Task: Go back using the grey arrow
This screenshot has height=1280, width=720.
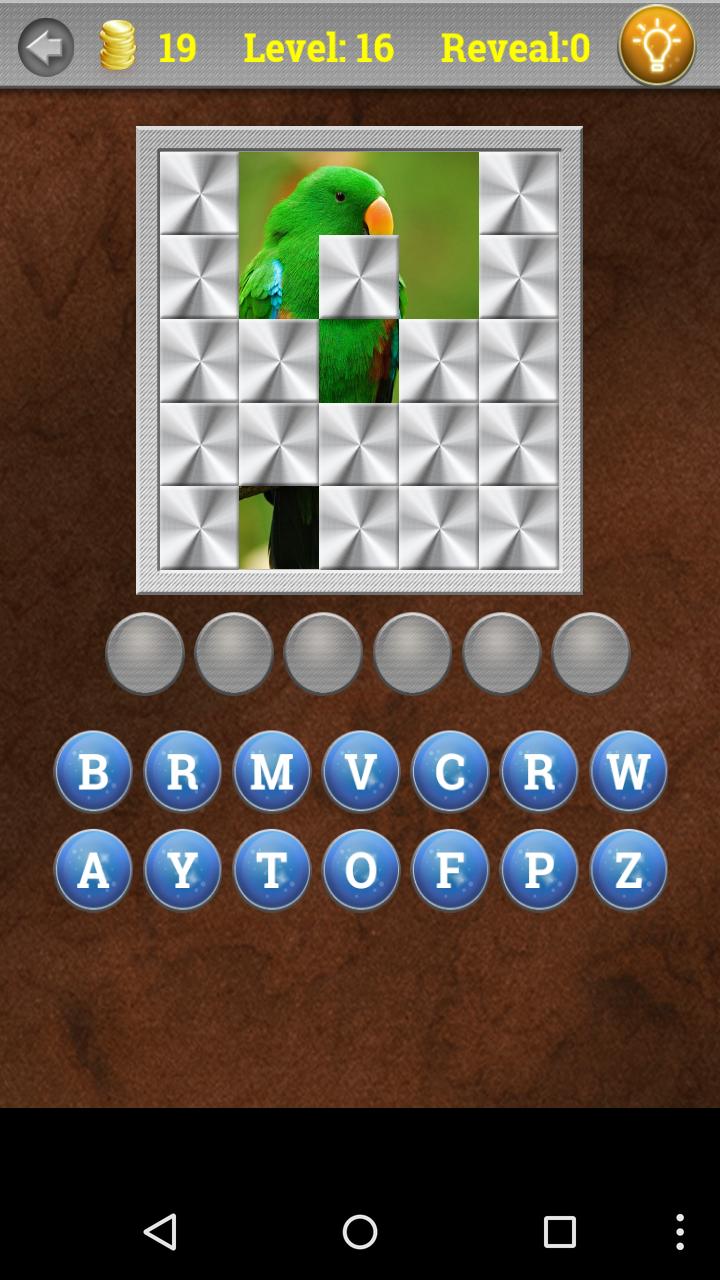Action: pos(46,46)
